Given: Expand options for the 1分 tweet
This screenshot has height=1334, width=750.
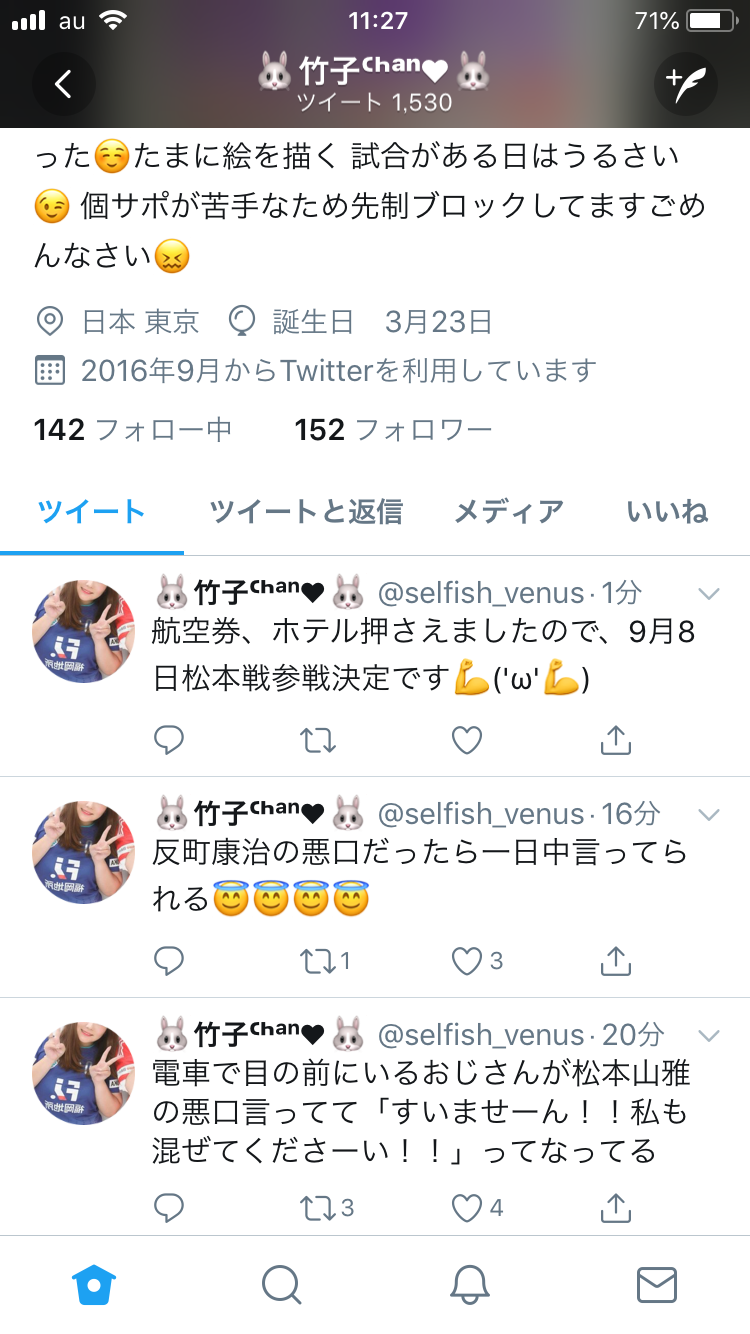Looking at the screenshot, I should click(709, 594).
